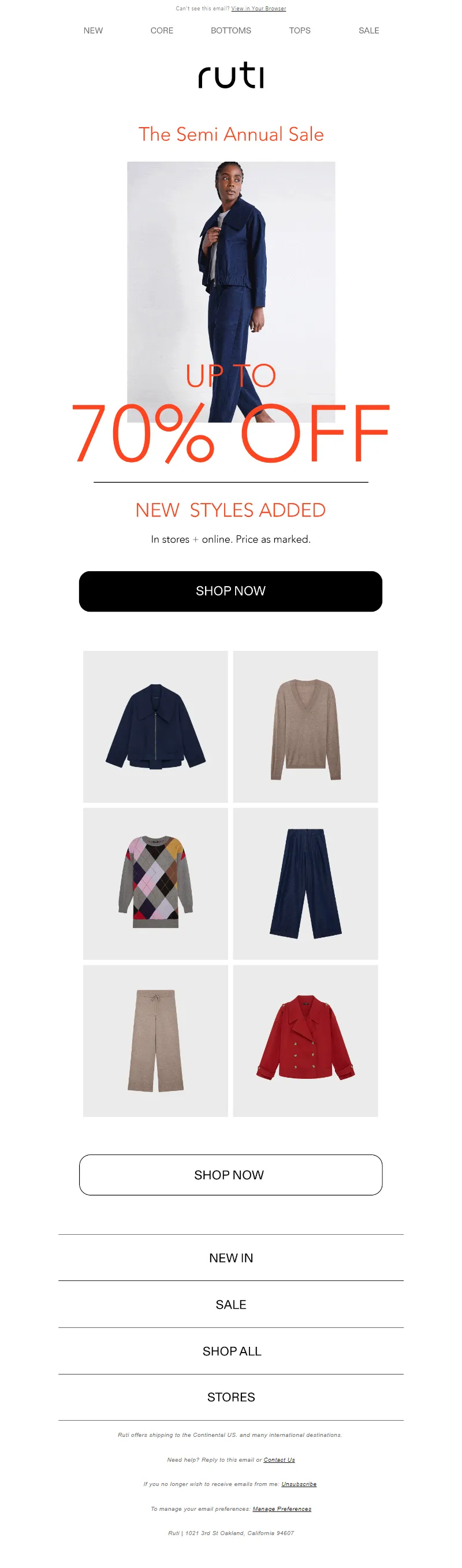Viewport: 462px width, 1568px height.
Task: Open the CORE collection link
Action: tap(162, 31)
